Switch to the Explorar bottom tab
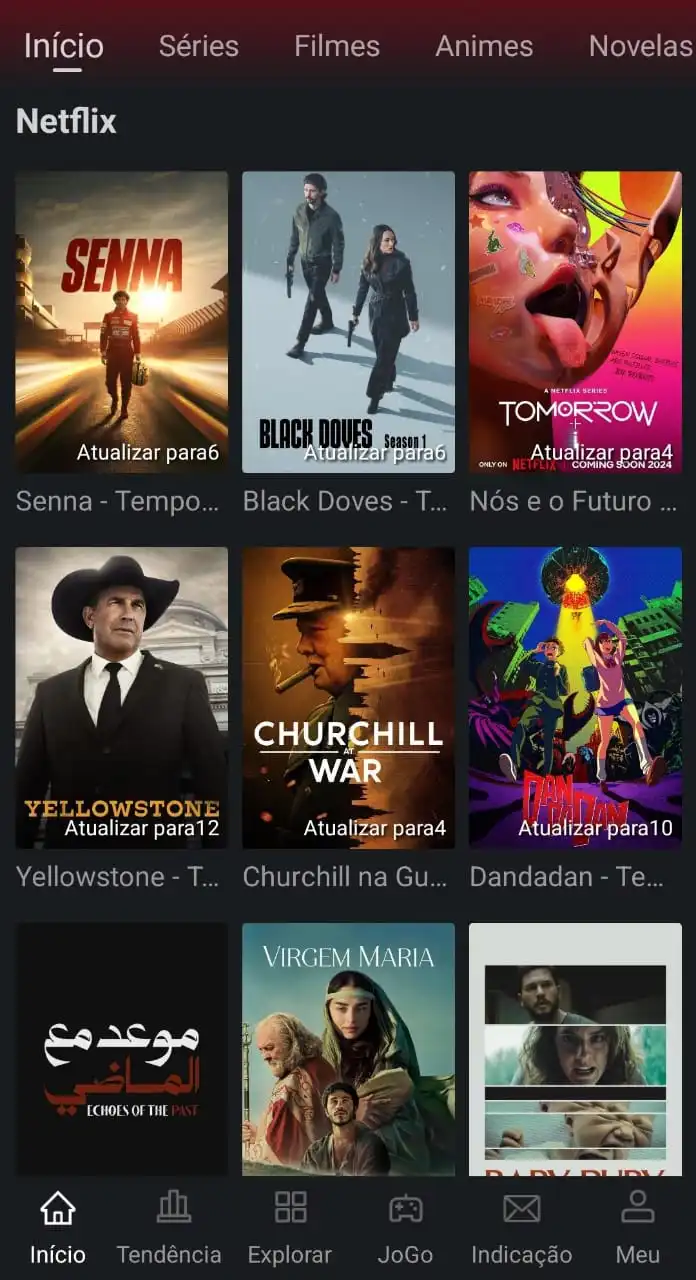The width and height of the screenshot is (696, 1280). click(x=290, y=1228)
